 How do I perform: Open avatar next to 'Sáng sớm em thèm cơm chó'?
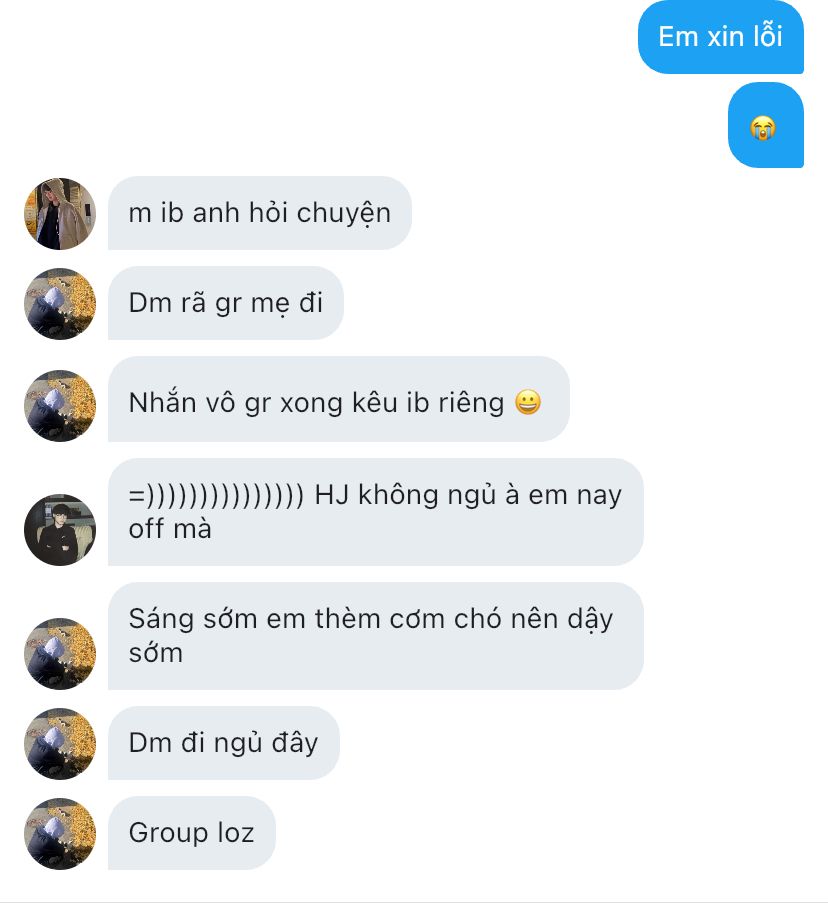(60, 653)
